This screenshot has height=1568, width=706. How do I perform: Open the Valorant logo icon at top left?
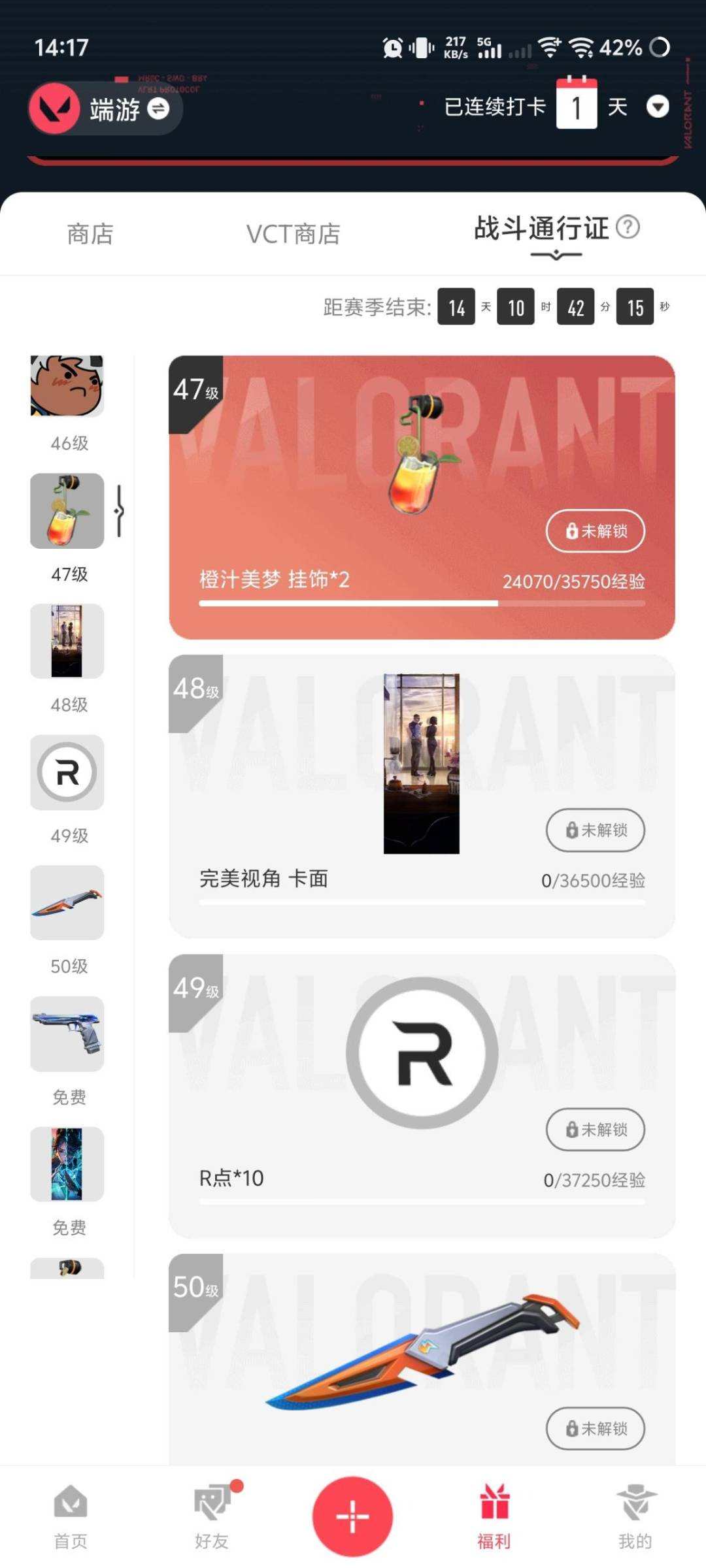[56, 109]
